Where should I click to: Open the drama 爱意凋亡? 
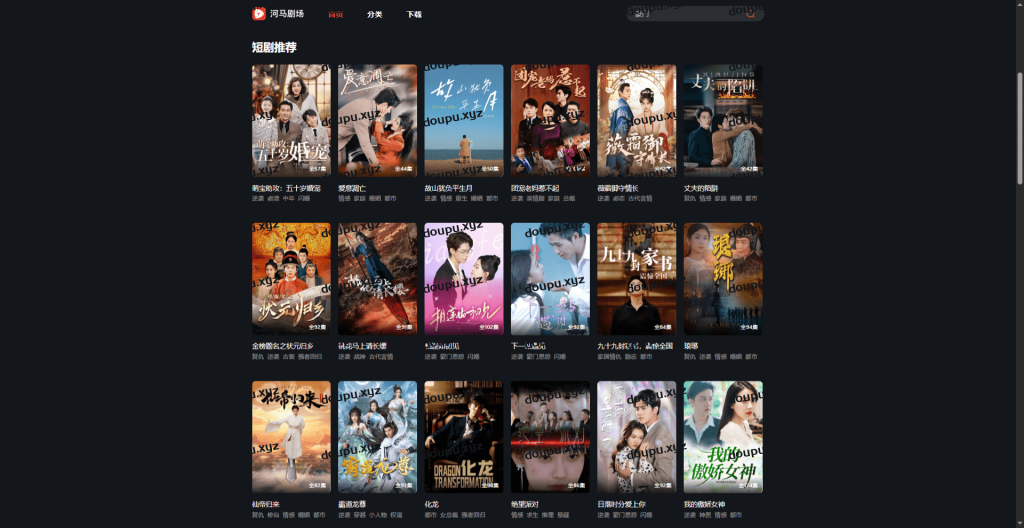377,121
